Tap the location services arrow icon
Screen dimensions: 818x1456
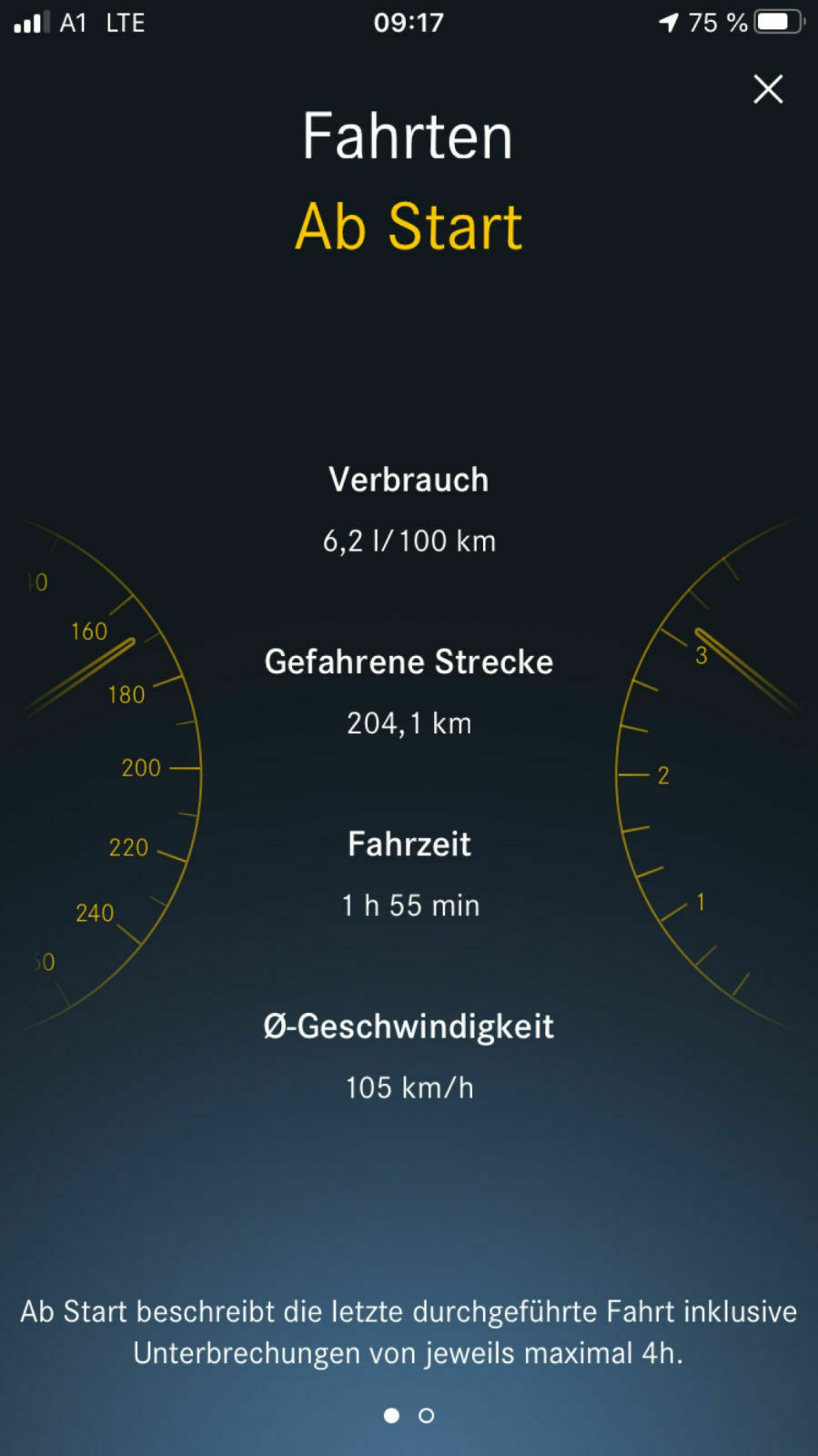(x=669, y=22)
